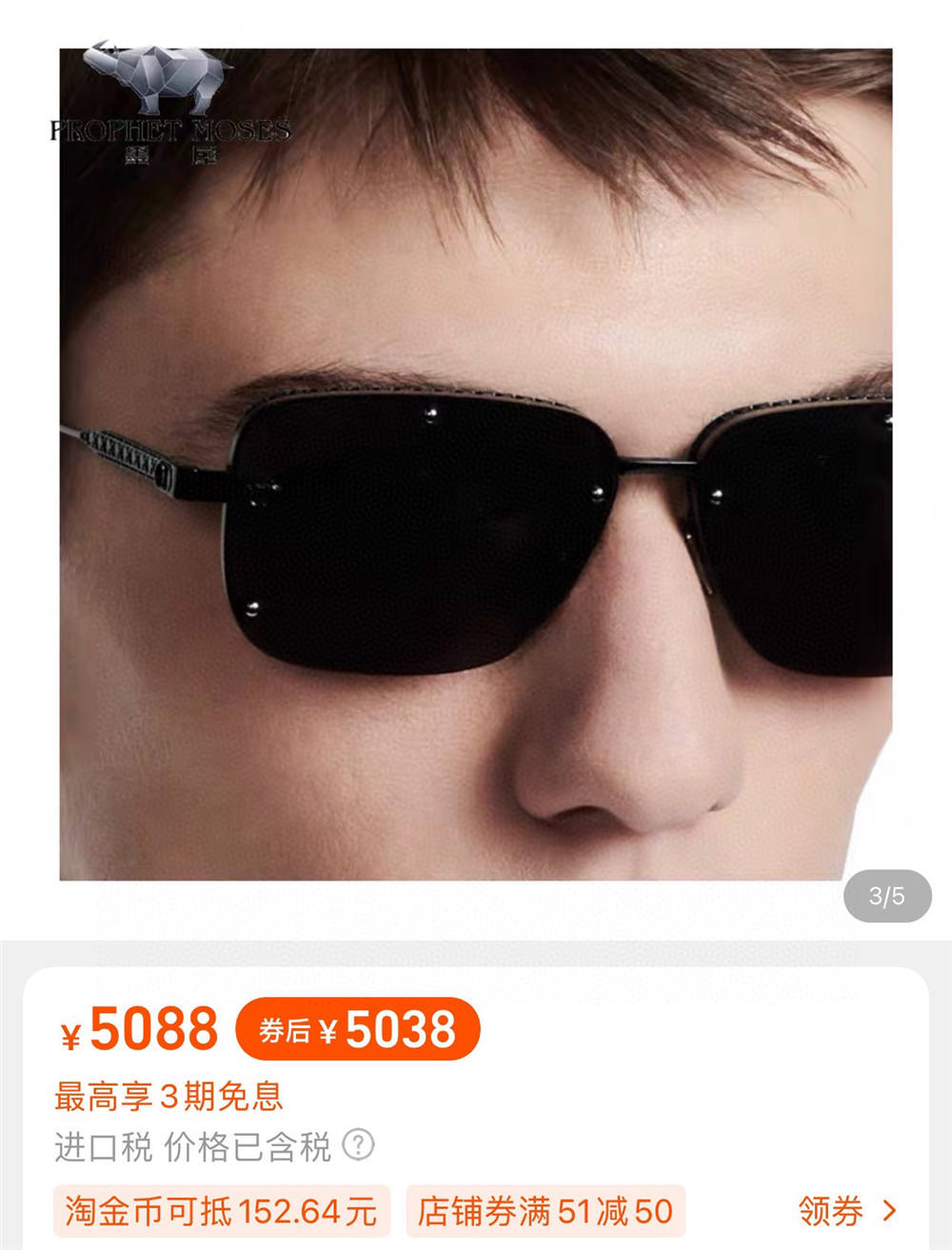Select the 店铺券满51减50 coupon chip
952x1250 pixels.
545,1211
